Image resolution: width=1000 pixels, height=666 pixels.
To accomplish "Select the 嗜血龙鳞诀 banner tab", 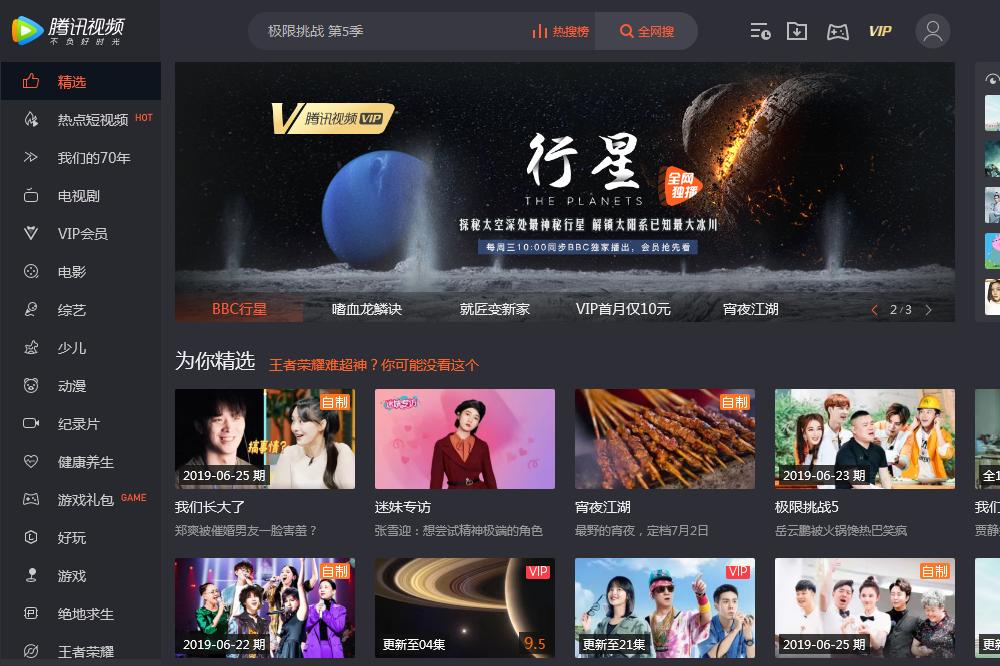I will point(367,309).
